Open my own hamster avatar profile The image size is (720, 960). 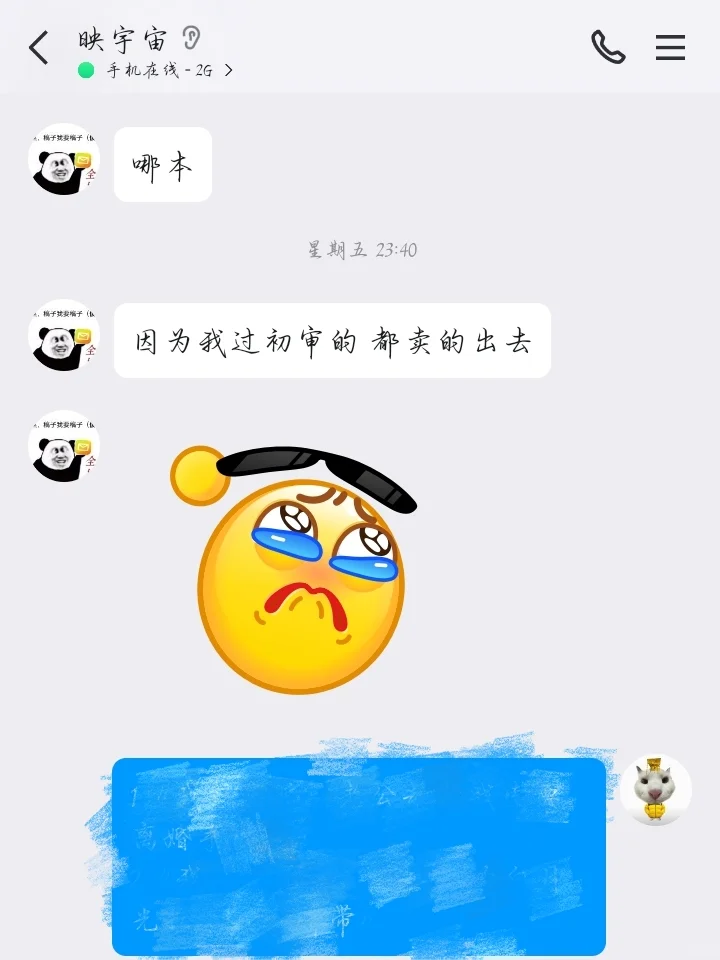pos(655,789)
